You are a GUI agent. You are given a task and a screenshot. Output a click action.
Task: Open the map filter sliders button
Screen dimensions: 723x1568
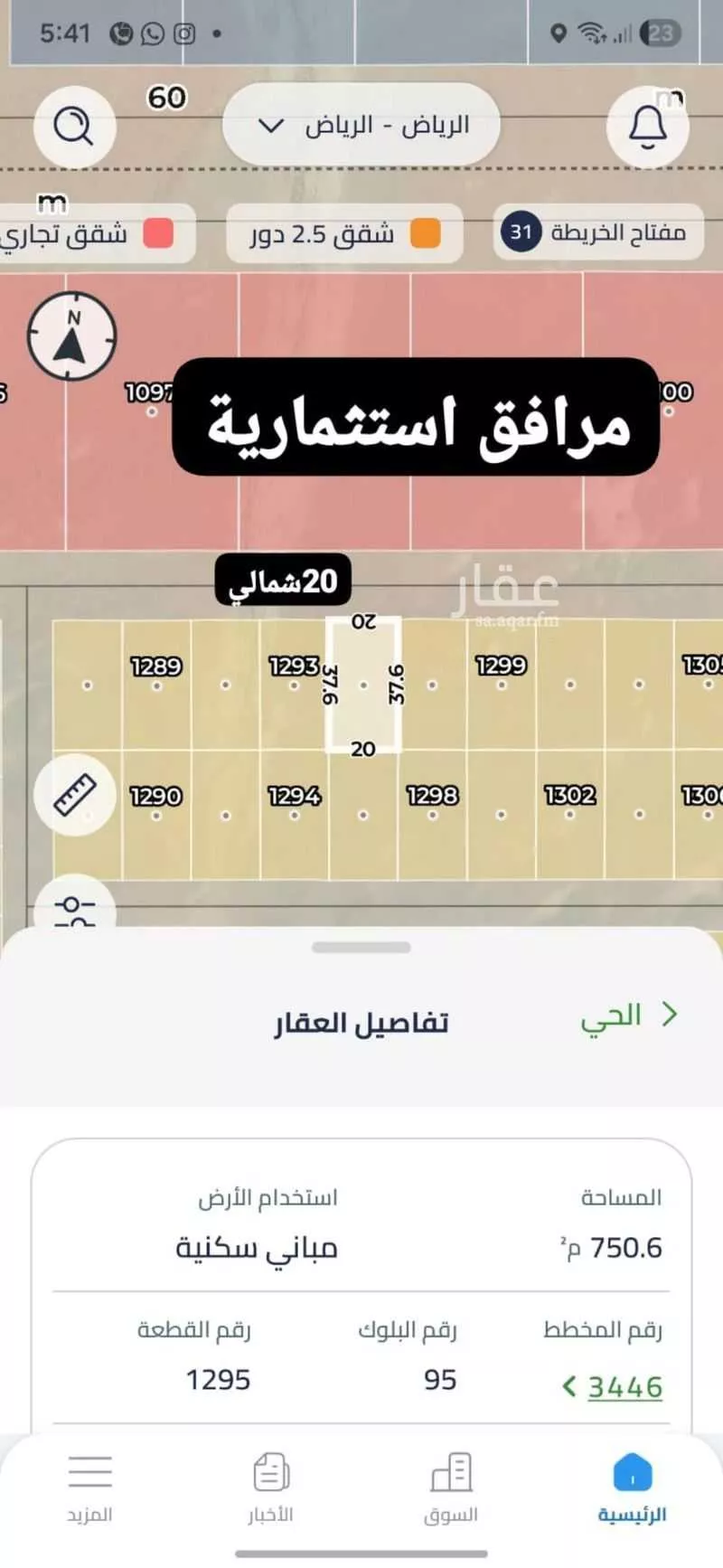[x=75, y=907]
